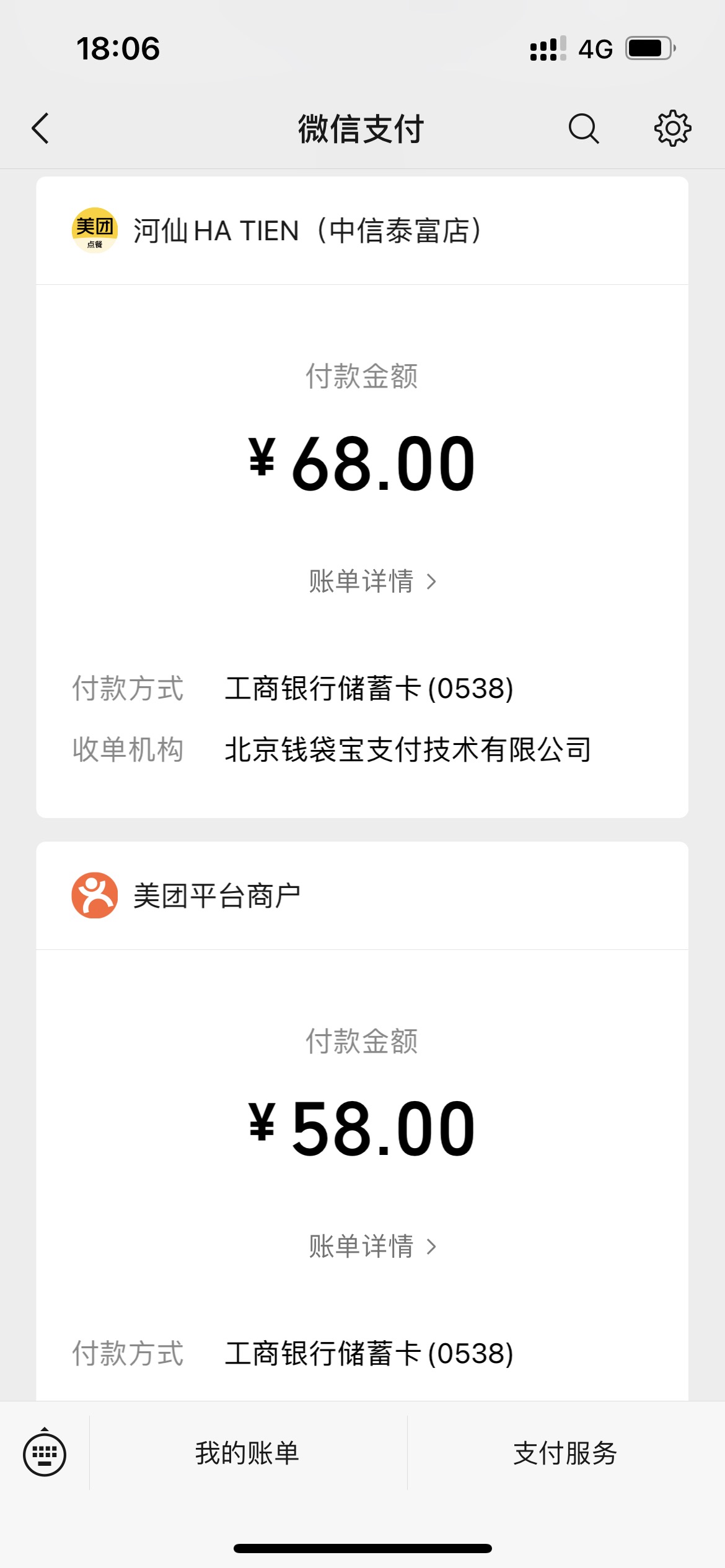Screen dimensions: 725x1568
Task: View 账单详情 for the ¥58.00 payment
Action: (372, 1247)
